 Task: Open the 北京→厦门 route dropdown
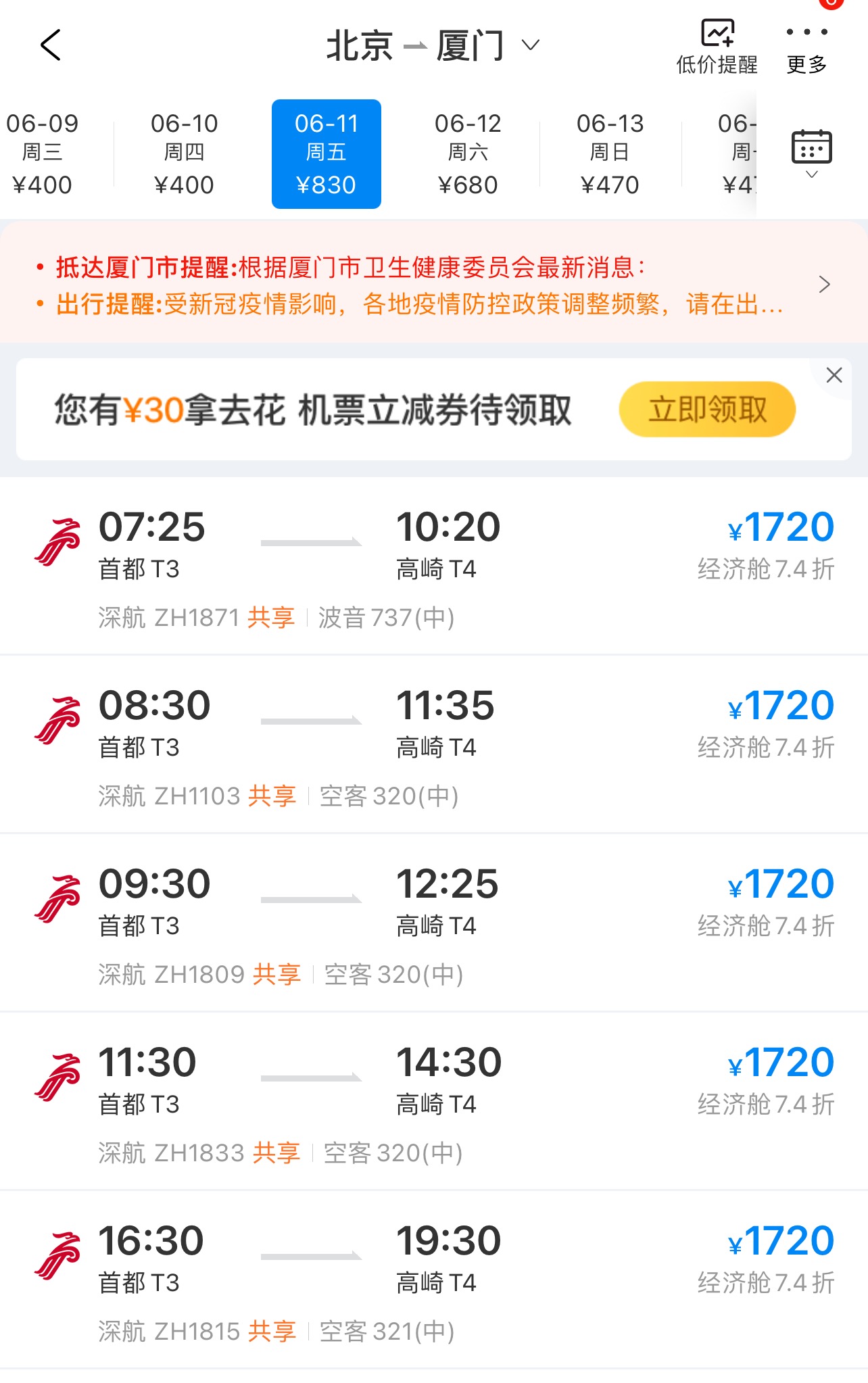[433, 45]
